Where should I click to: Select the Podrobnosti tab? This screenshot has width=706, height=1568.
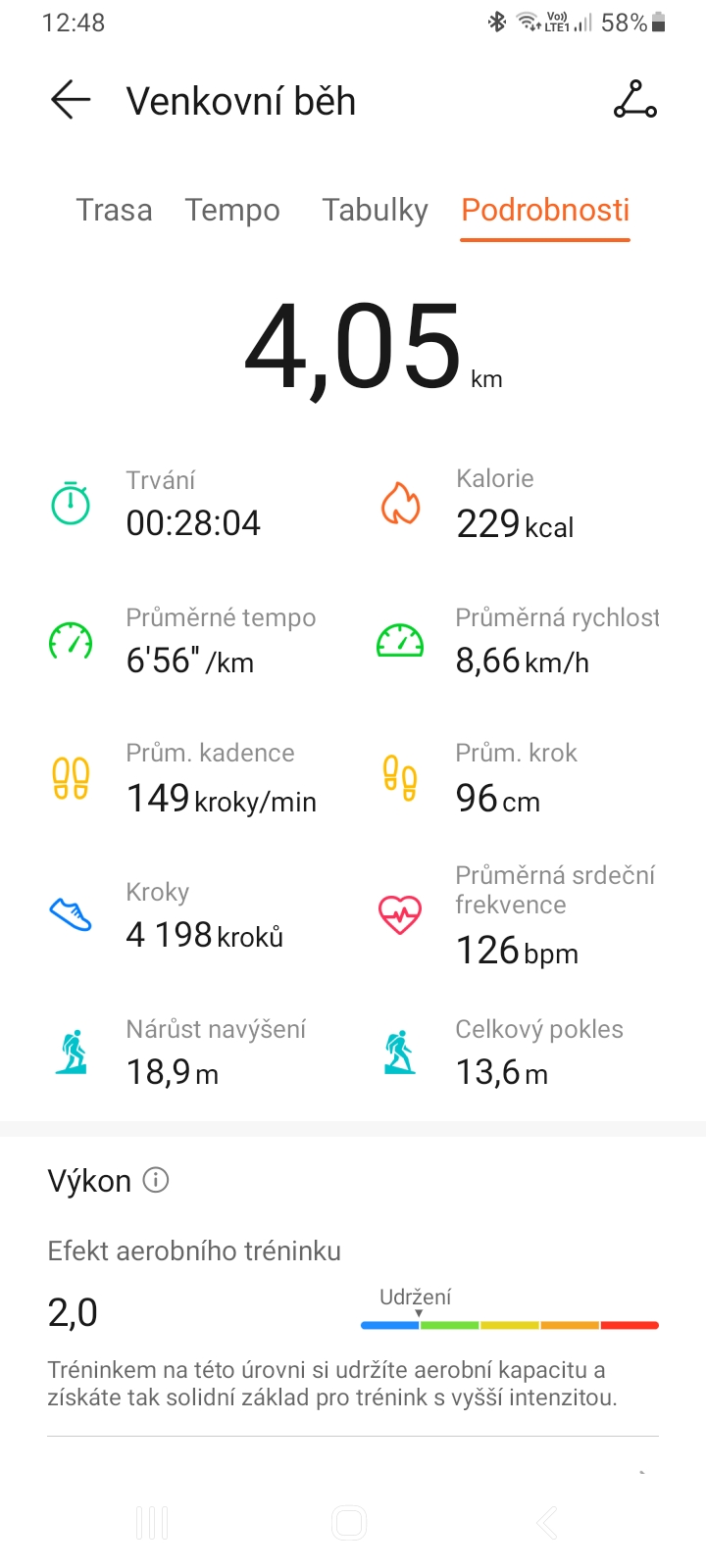click(x=545, y=210)
